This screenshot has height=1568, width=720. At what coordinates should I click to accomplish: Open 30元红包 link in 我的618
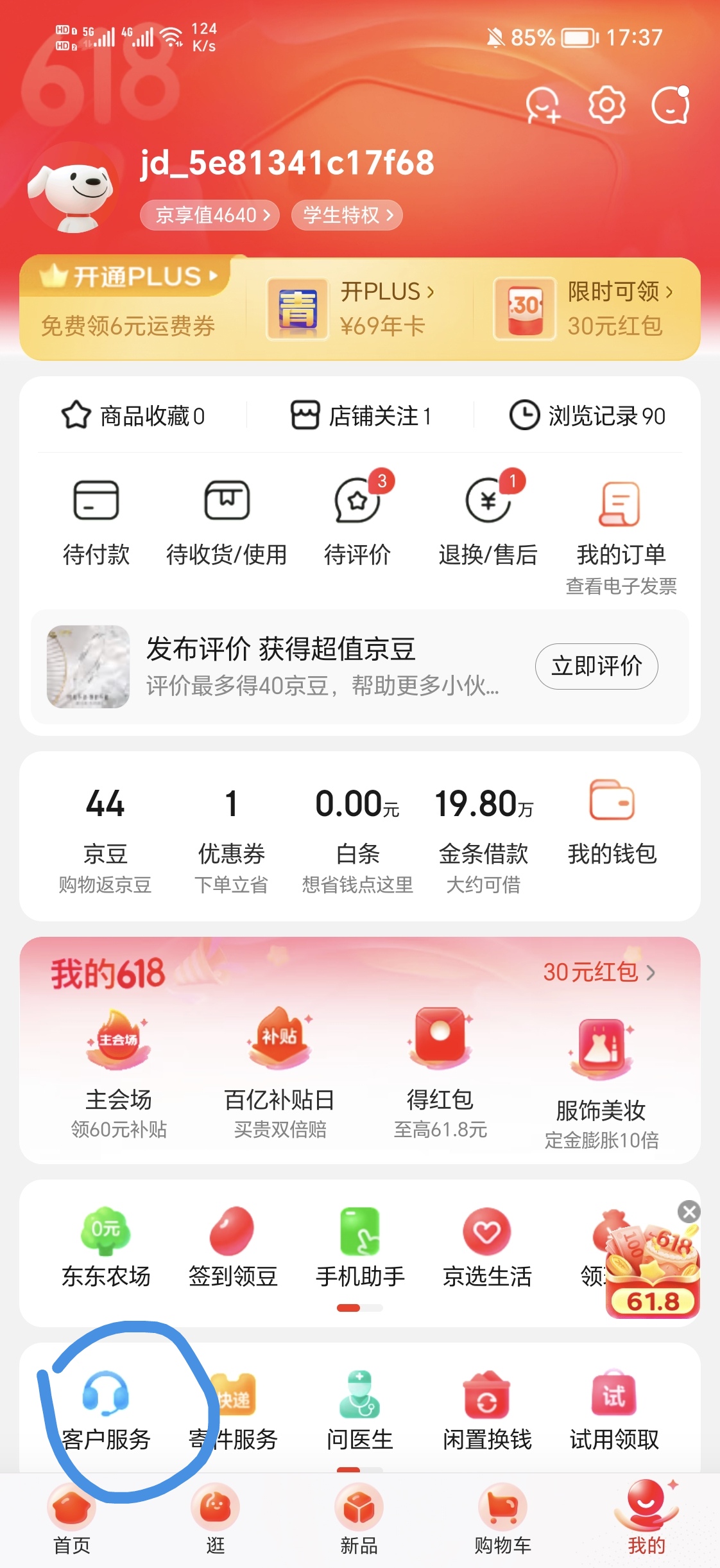point(599,973)
